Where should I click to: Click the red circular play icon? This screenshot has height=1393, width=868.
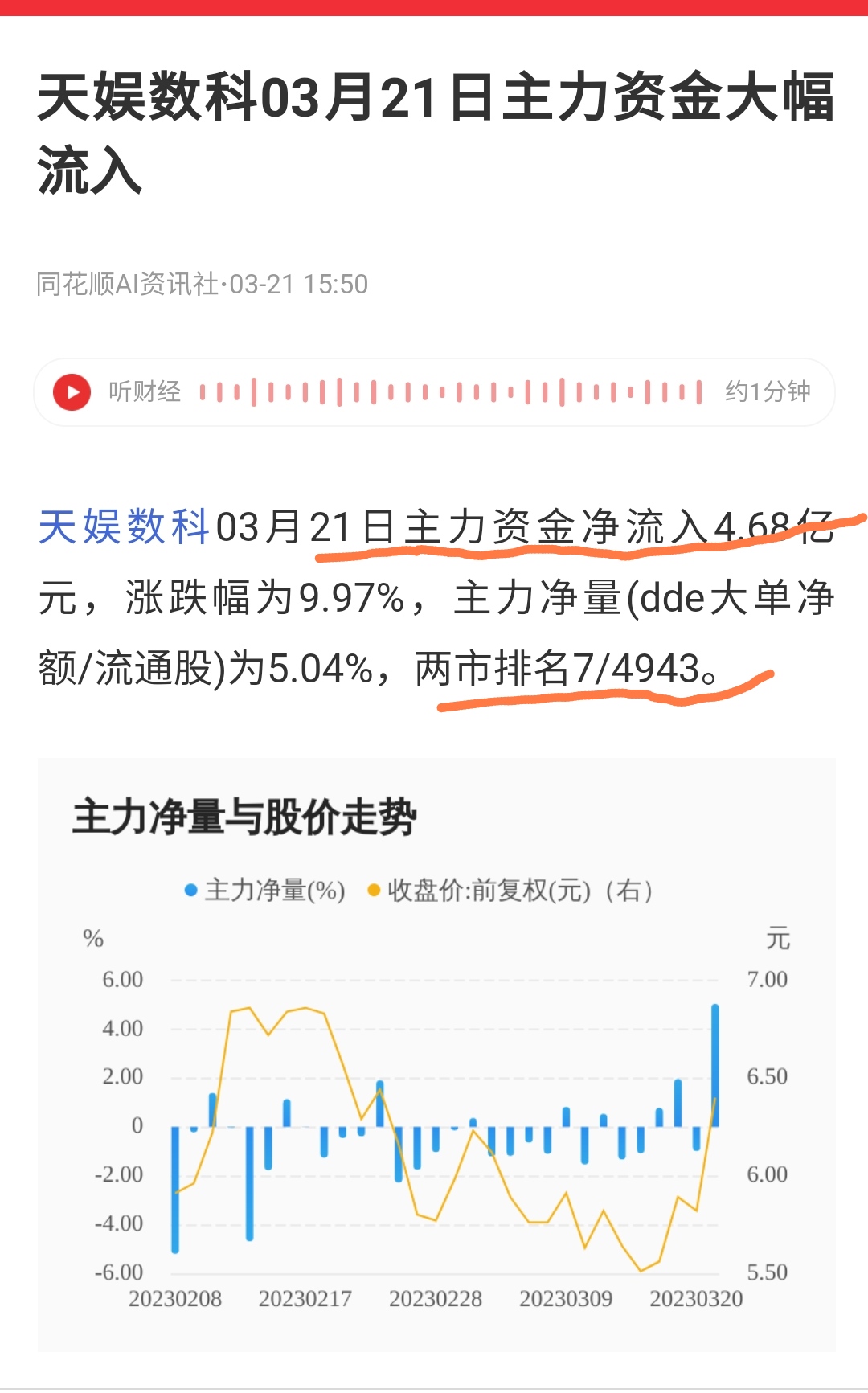[73, 391]
